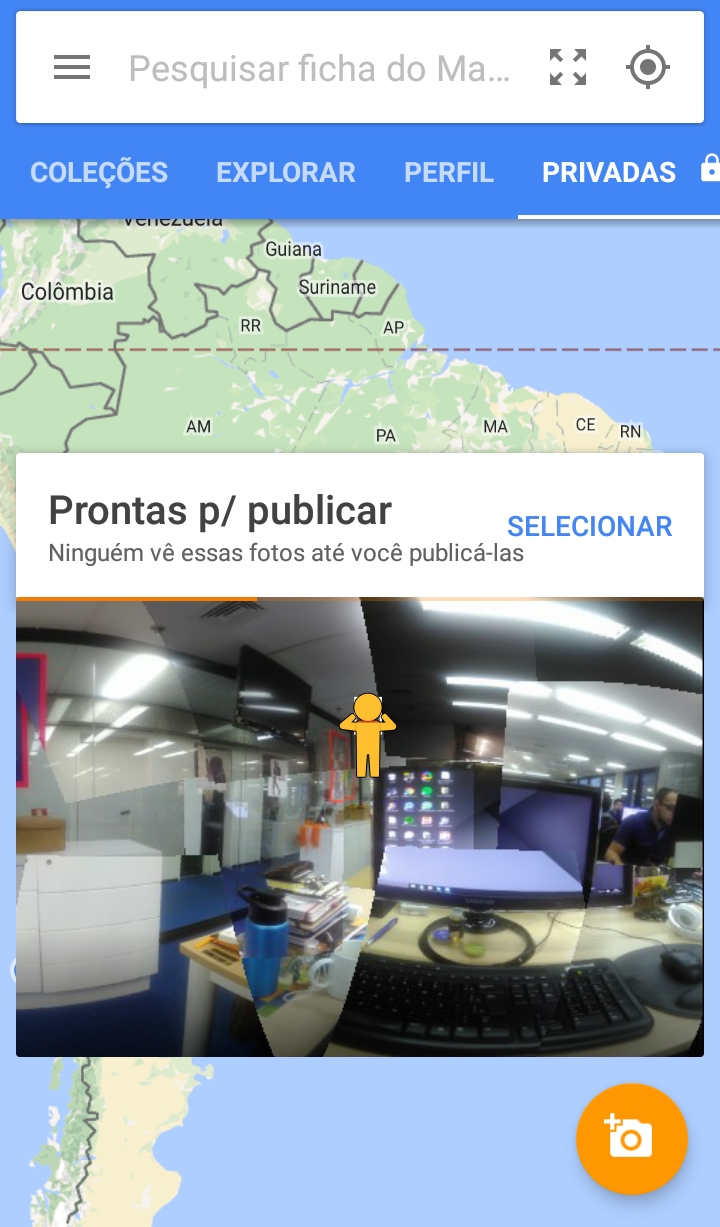This screenshot has width=720, height=1227.
Task: Switch to the Explorar tab
Action: (286, 172)
